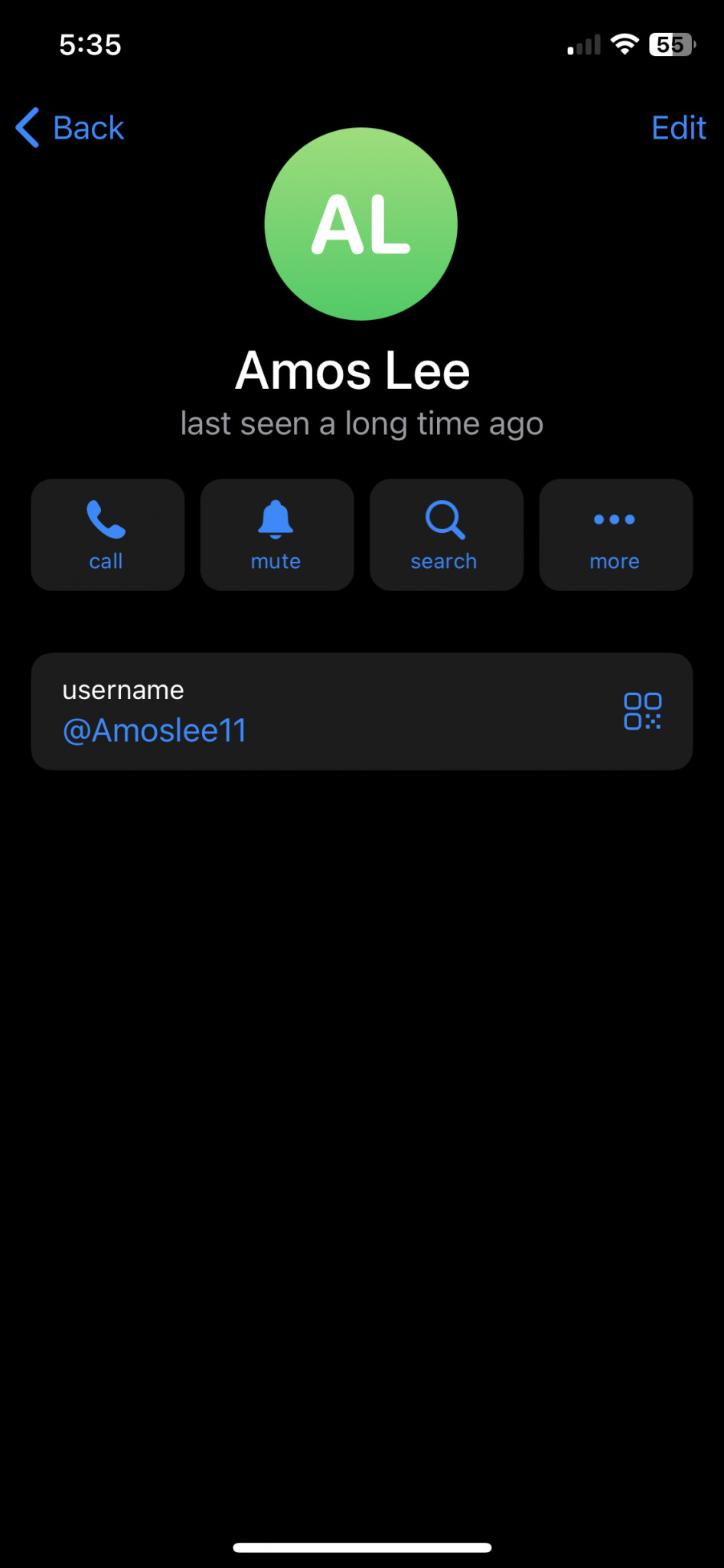Image resolution: width=724 pixels, height=1568 pixels.
Task: Open the AL profile avatar
Action: (361, 224)
